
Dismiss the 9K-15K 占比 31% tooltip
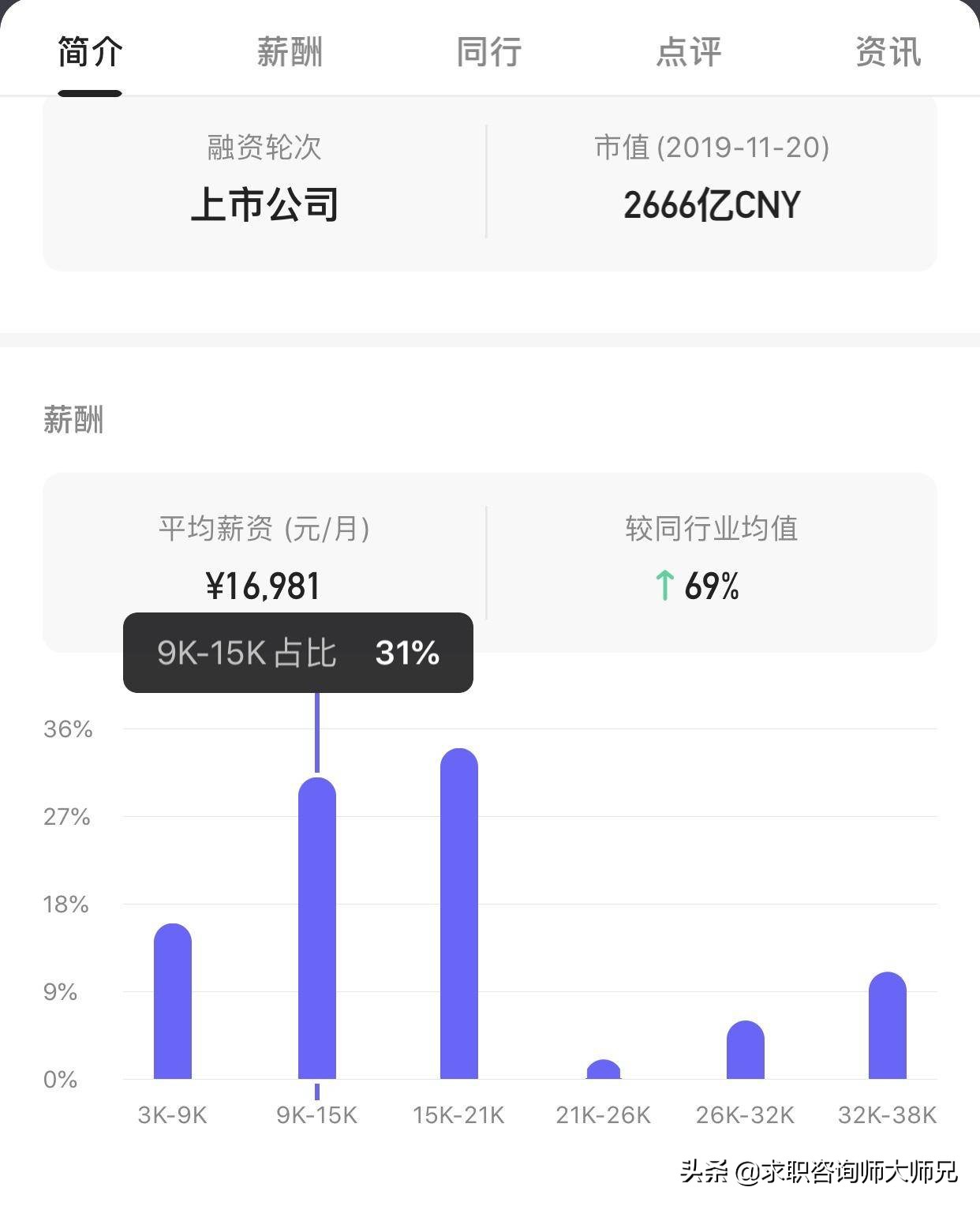pos(297,653)
